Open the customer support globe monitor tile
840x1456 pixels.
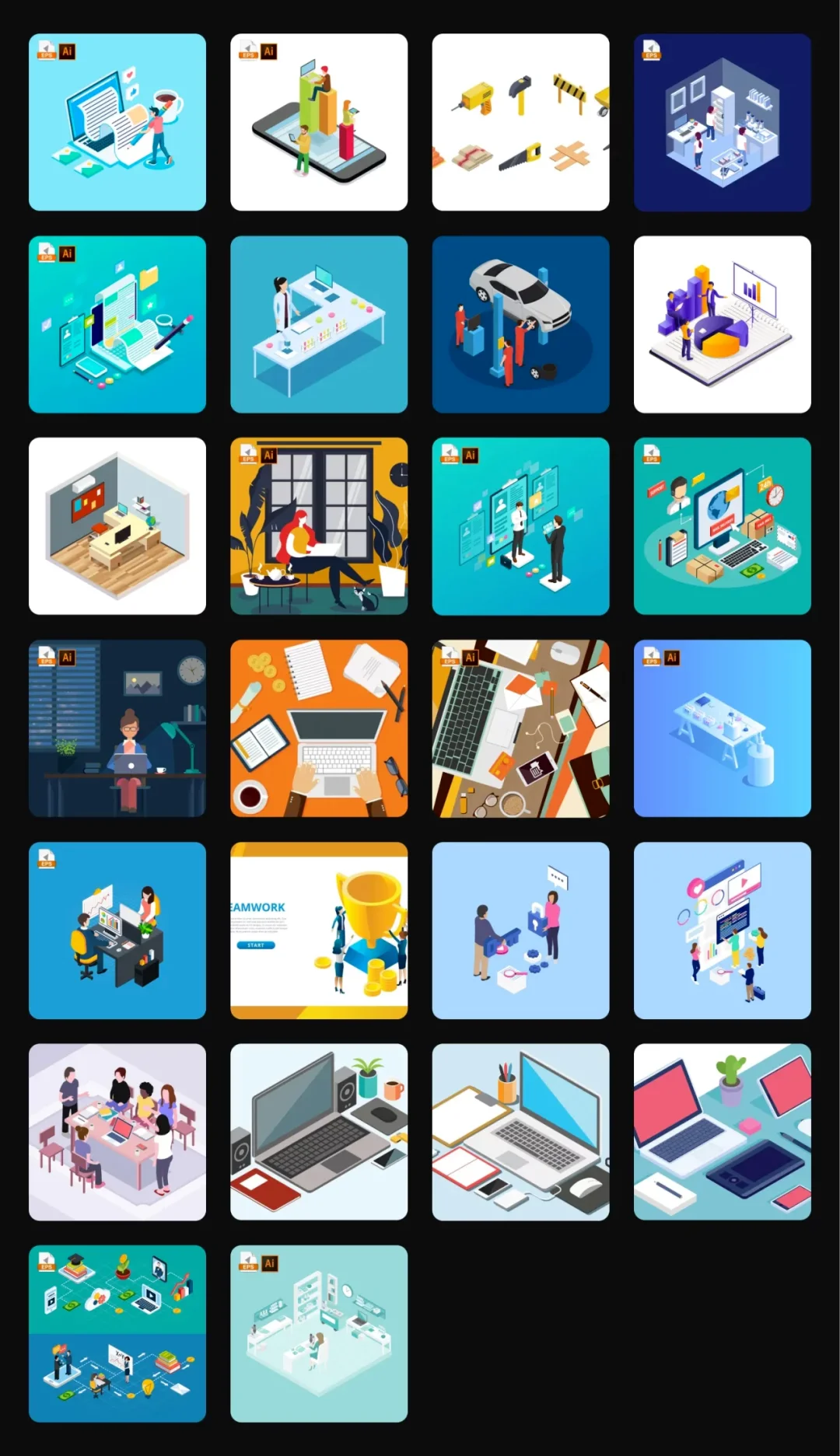tap(722, 526)
